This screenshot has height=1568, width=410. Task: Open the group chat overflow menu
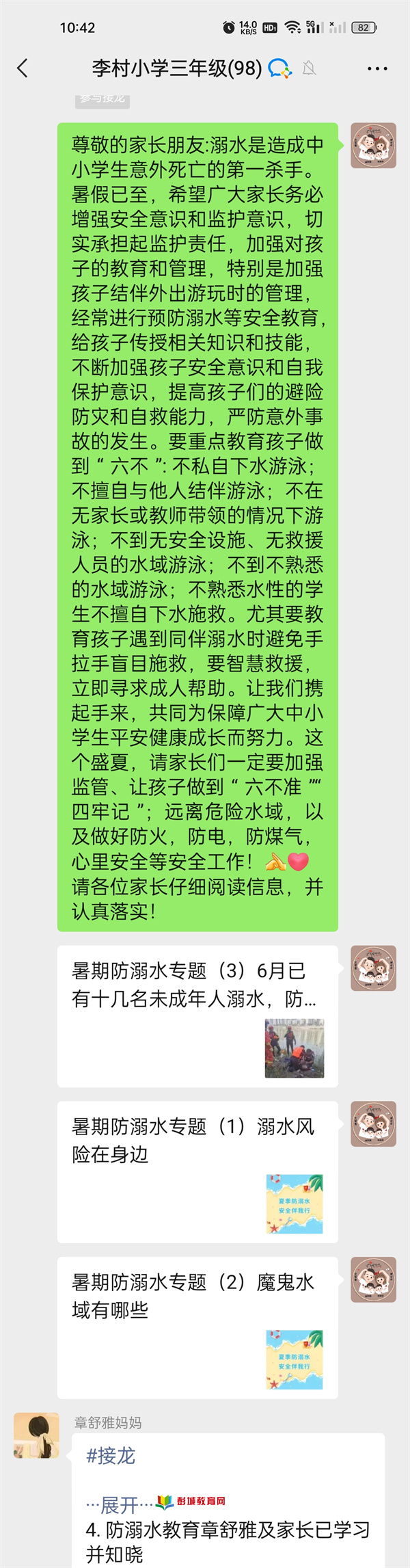point(377,68)
